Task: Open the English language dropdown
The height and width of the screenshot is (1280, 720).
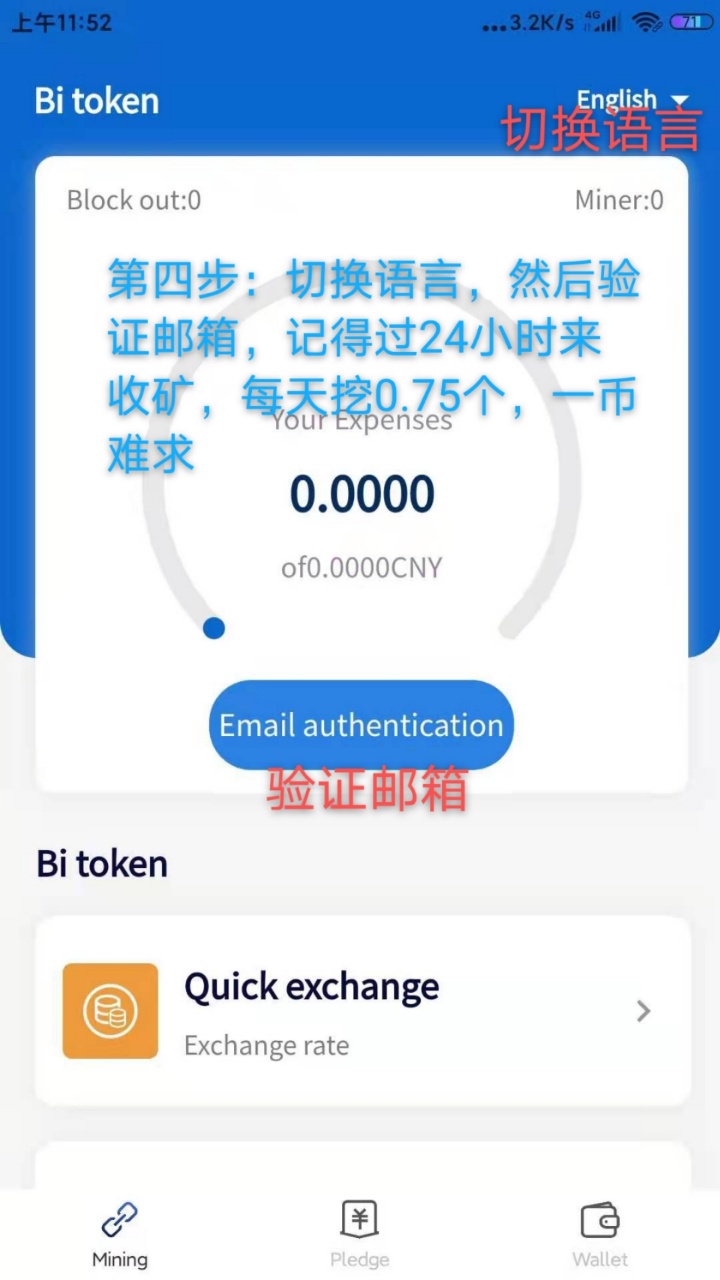Action: pos(633,100)
